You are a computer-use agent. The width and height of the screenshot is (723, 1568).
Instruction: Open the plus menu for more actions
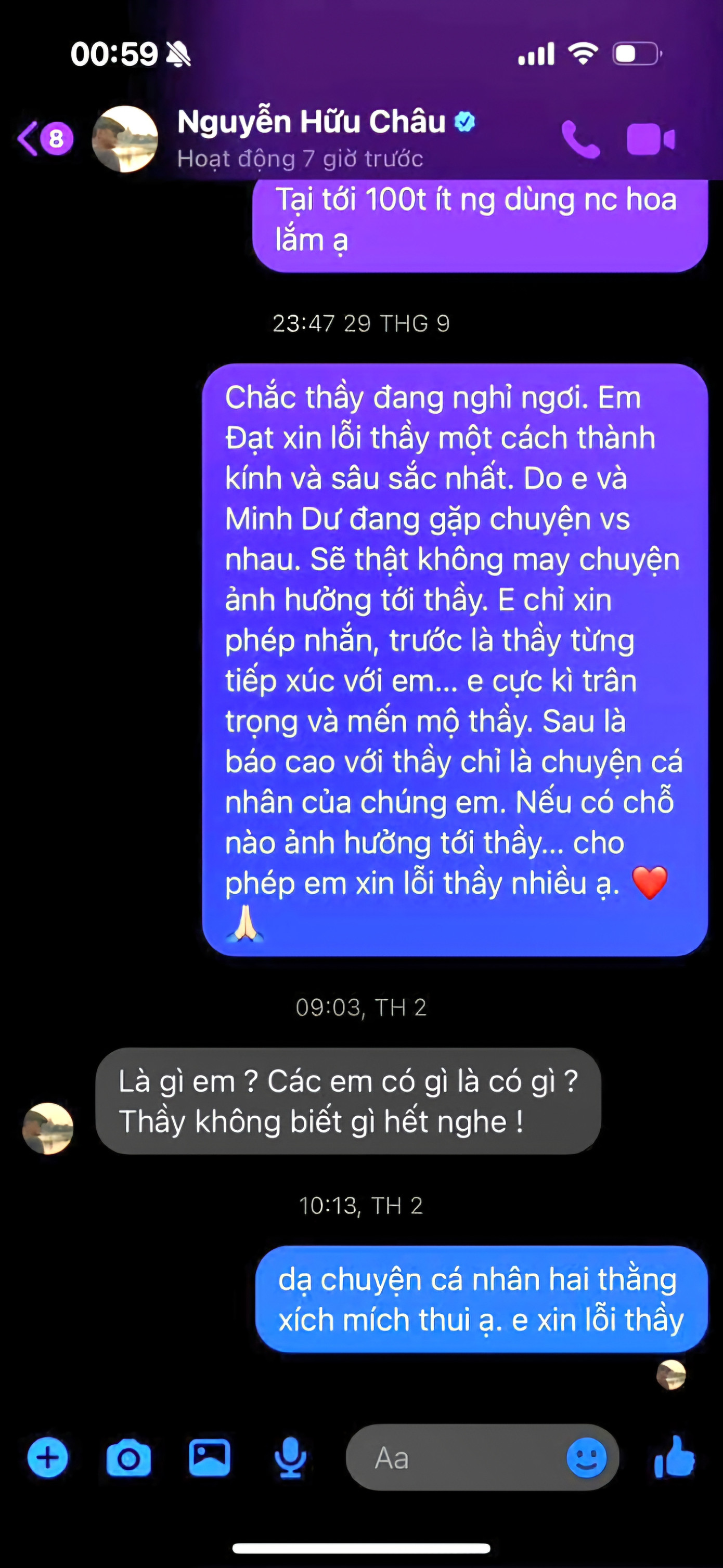(47, 1457)
